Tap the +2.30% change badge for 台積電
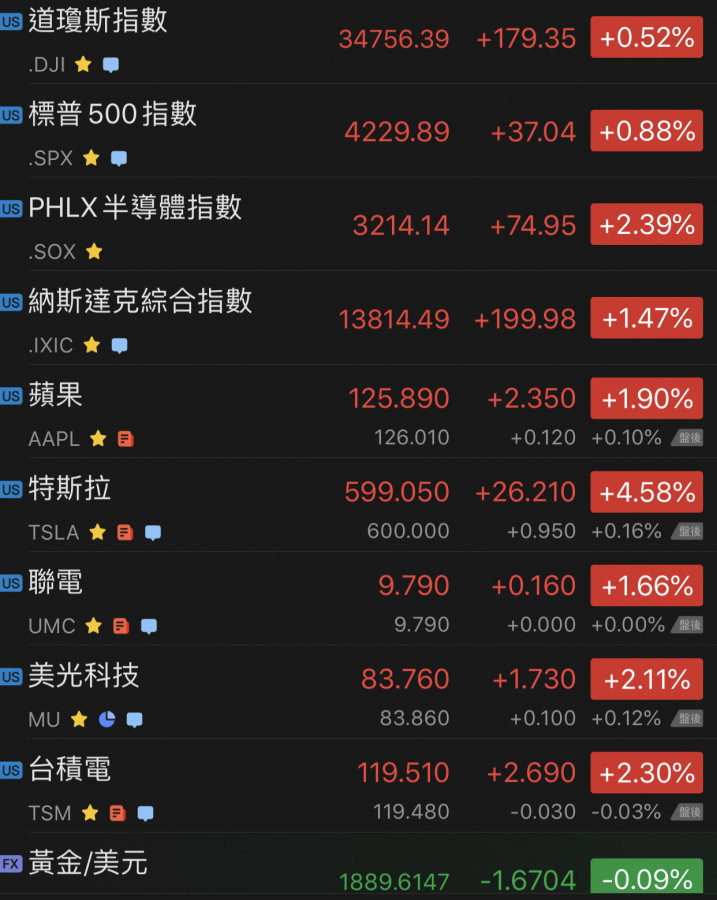This screenshot has width=717, height=900. (646, 773)
